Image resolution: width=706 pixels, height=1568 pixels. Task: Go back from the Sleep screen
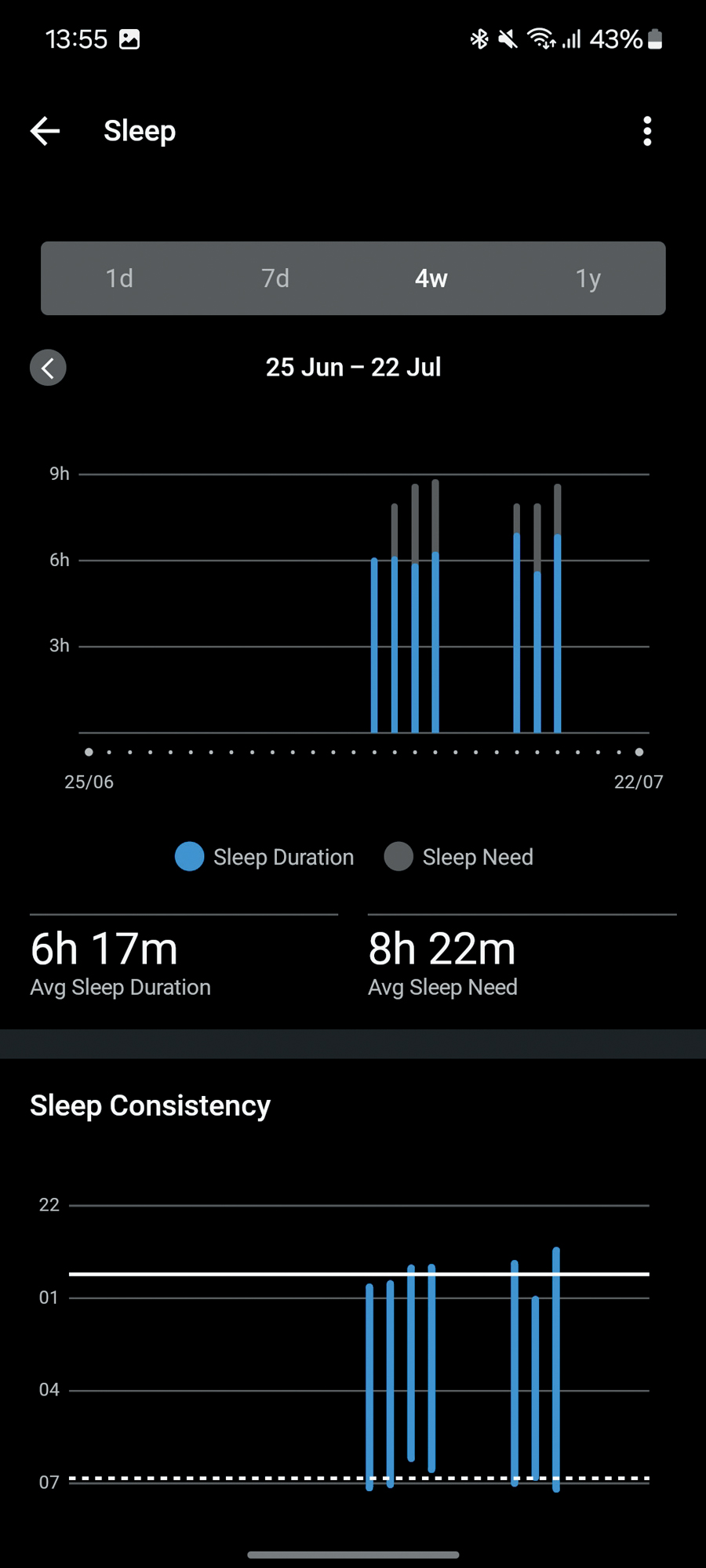coord(45,131)
